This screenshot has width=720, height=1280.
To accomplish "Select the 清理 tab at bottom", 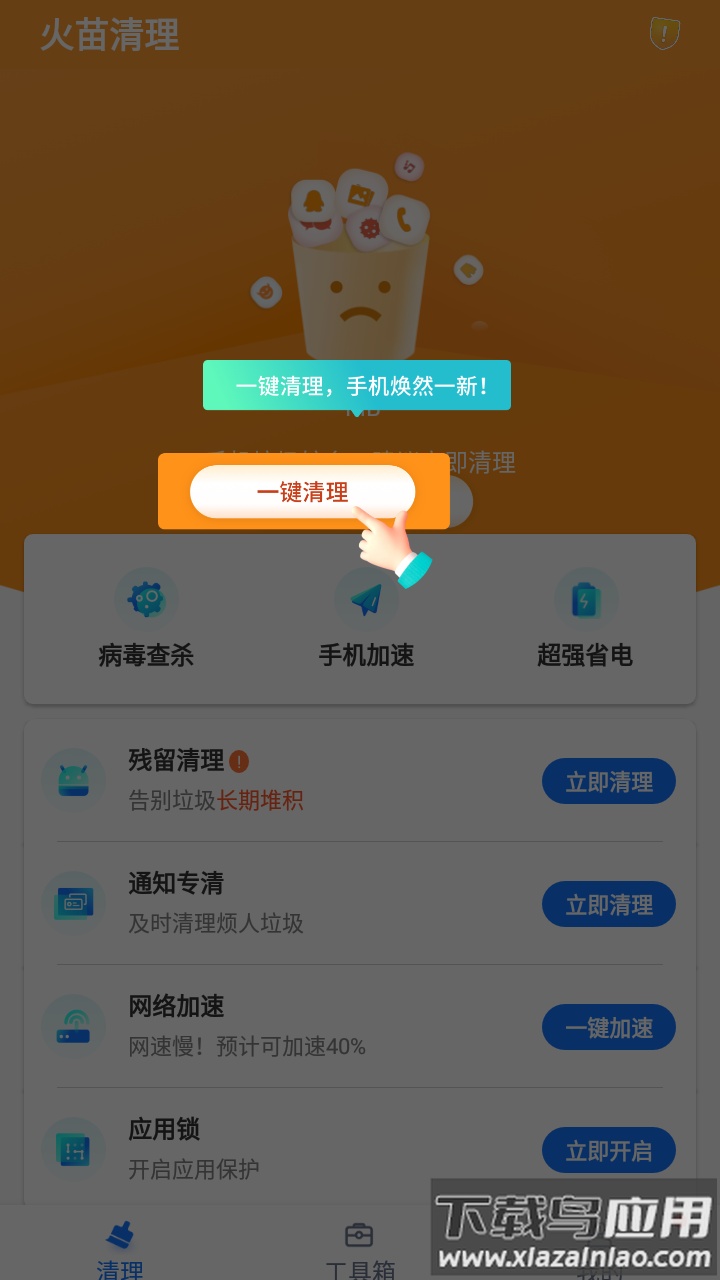I will point(122,1250).
